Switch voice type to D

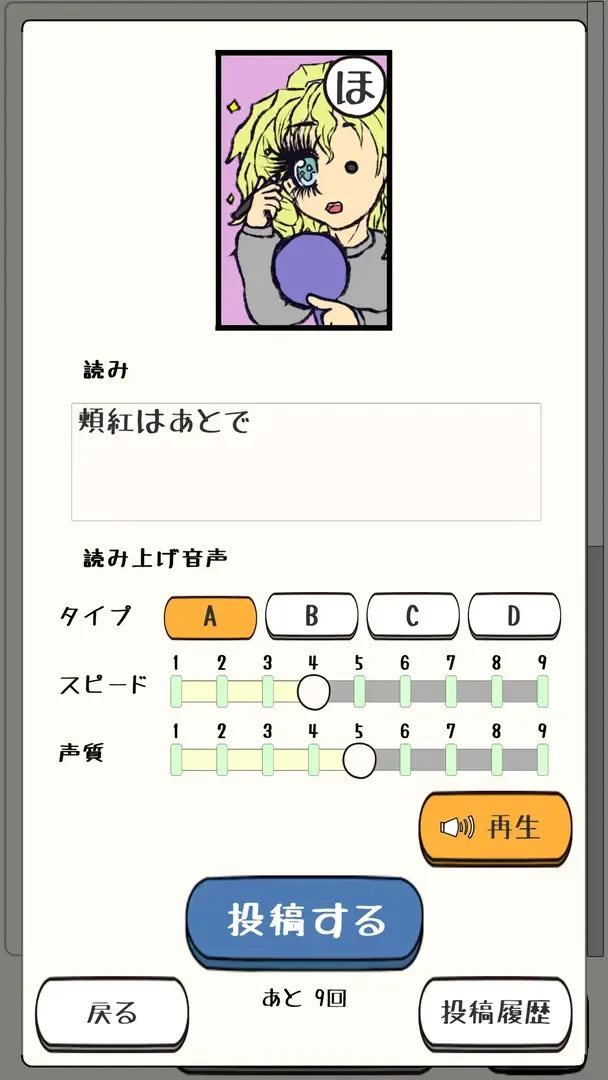(x=514, y=616)
